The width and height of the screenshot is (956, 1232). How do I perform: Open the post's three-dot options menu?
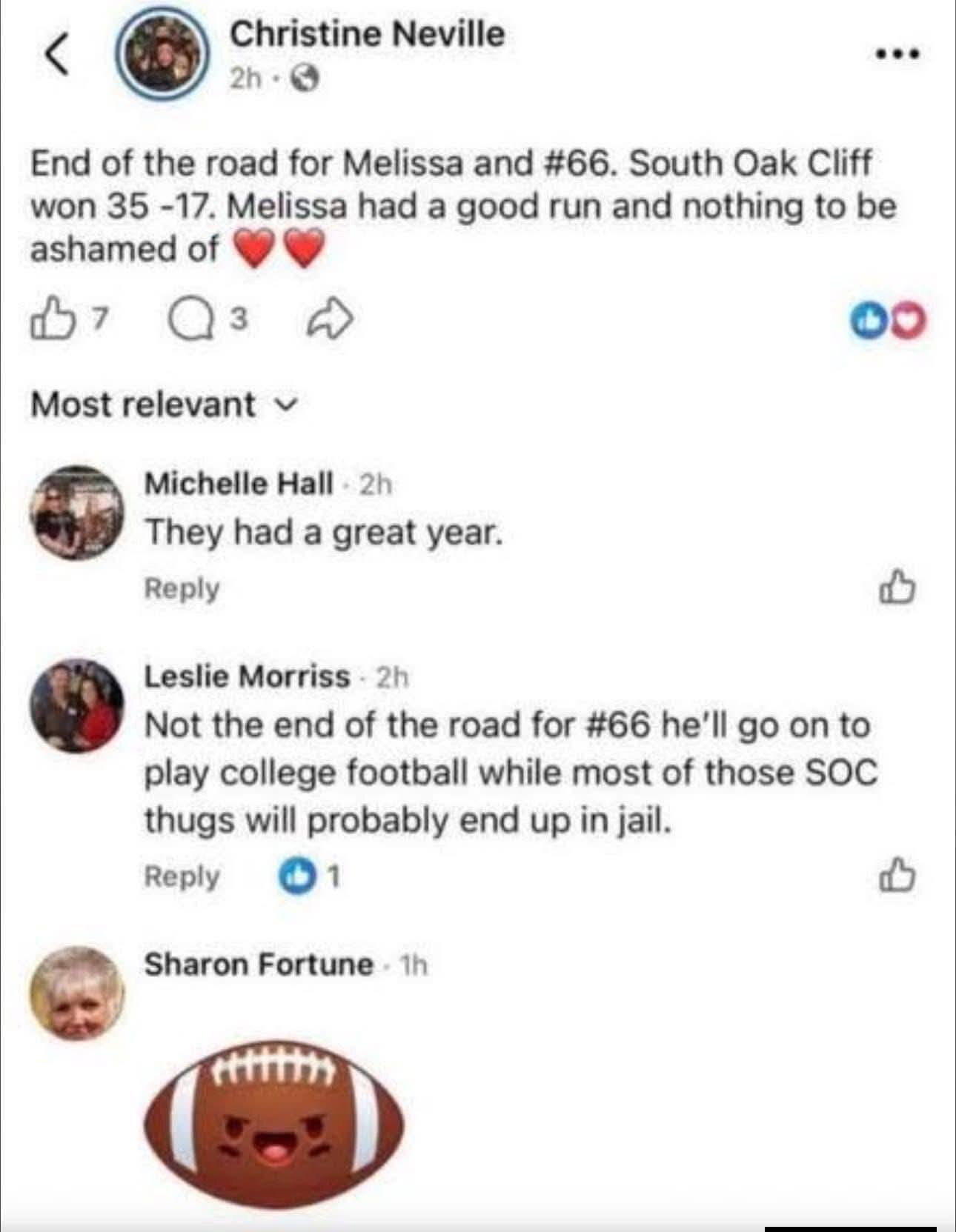[x=897, y=54]
